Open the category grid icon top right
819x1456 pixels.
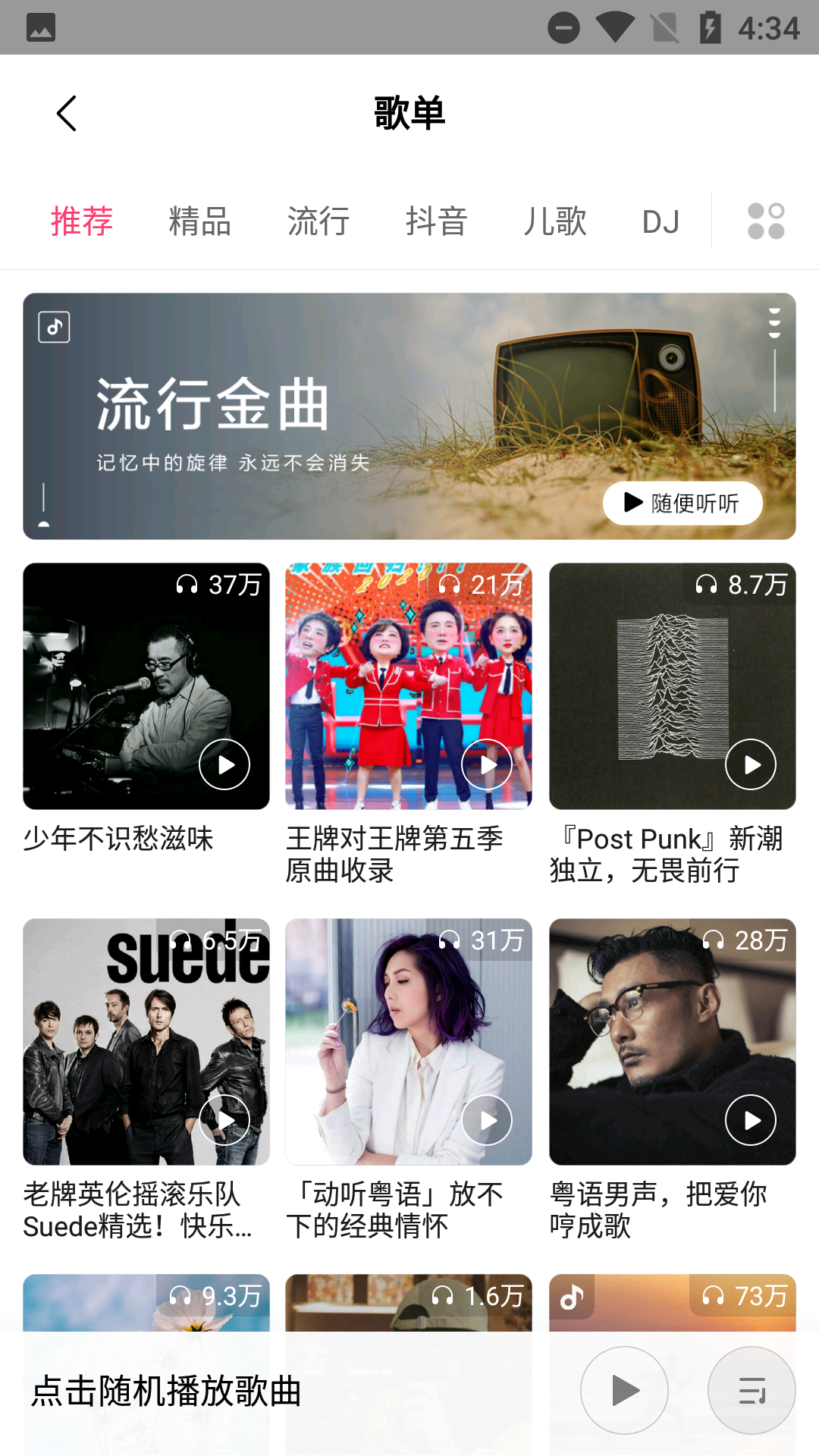click(764, 221)
